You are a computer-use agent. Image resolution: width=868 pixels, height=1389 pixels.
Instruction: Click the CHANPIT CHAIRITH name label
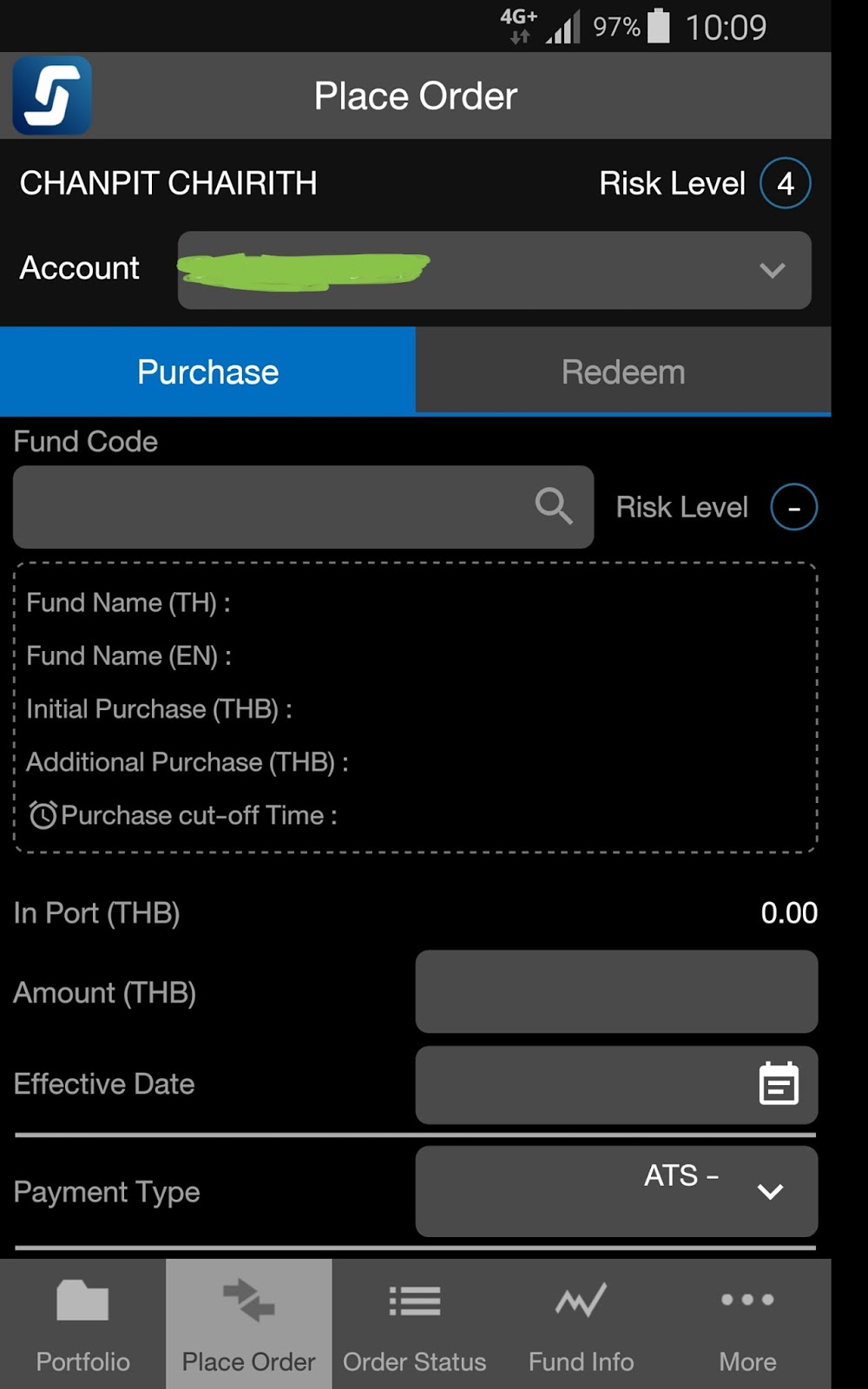click(x=168, y=182)
